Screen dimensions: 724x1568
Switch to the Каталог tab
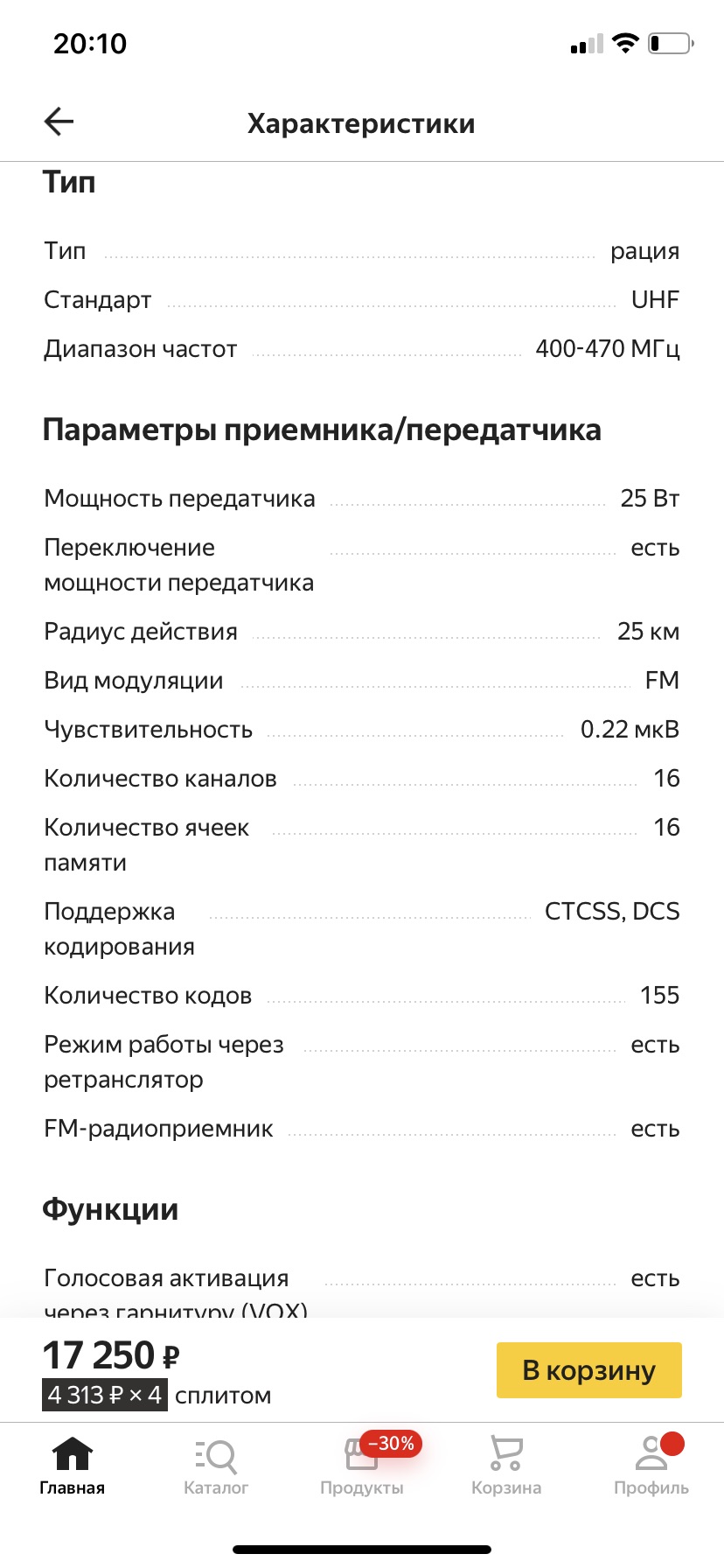coord(216,1466)
